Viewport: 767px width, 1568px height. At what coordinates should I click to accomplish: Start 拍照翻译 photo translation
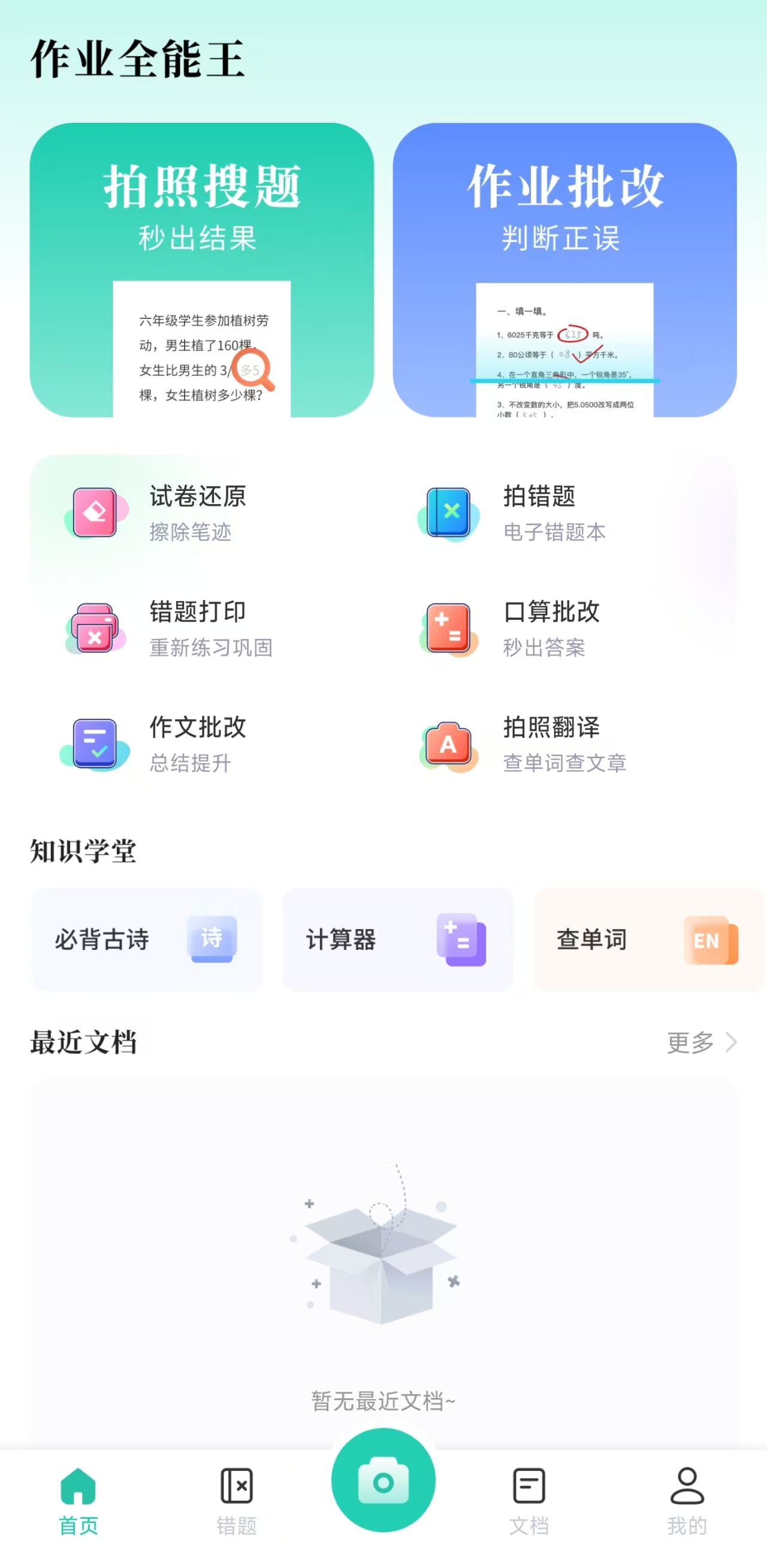(551, 744)
